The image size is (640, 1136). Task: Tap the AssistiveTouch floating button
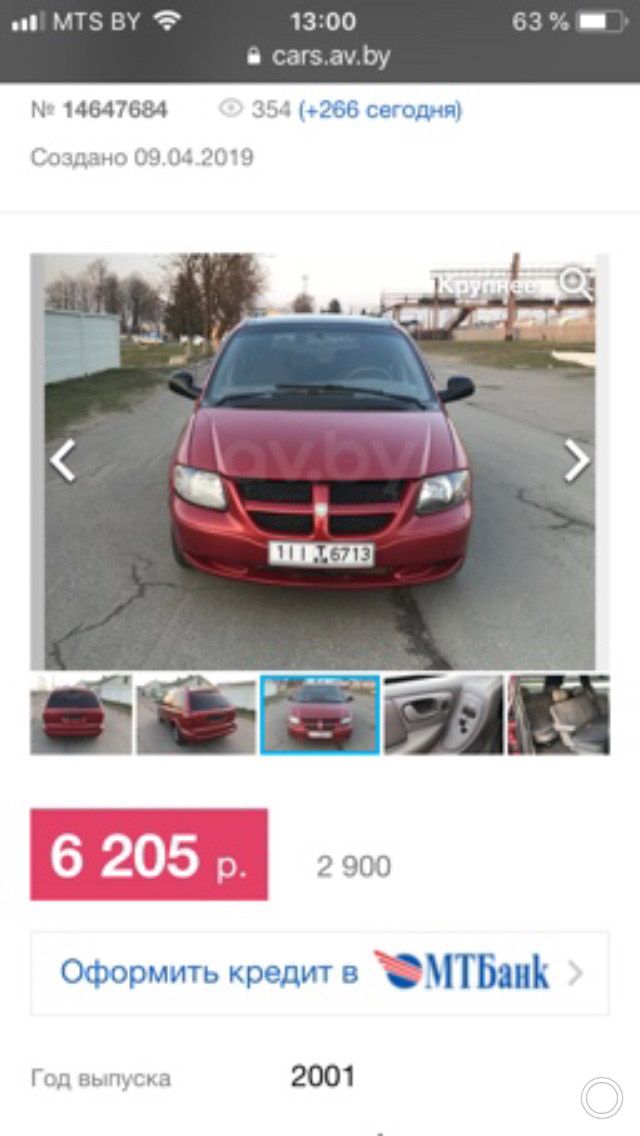point(602,1097)
